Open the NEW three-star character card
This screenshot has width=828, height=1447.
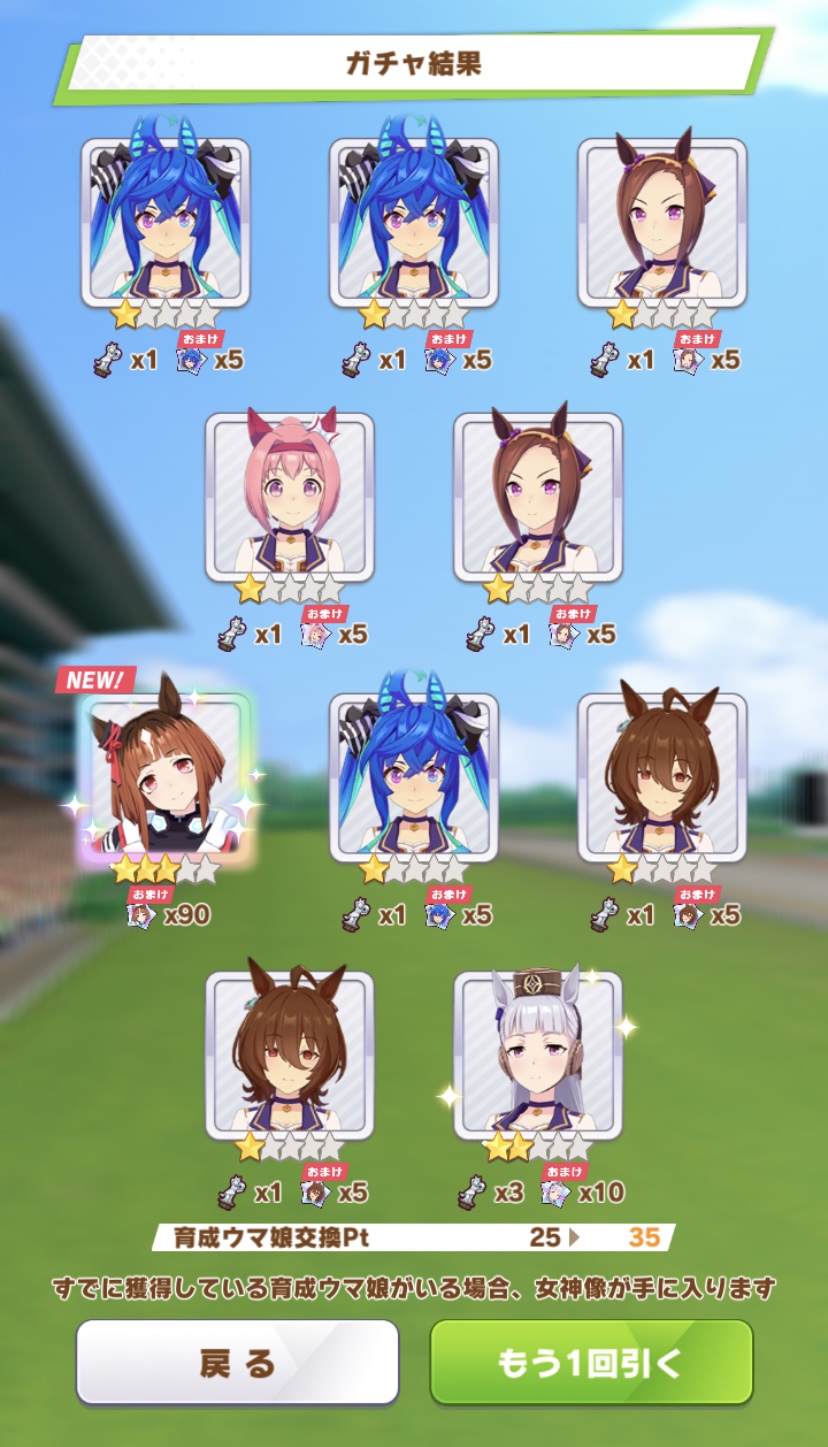click(x=166, y=777)
